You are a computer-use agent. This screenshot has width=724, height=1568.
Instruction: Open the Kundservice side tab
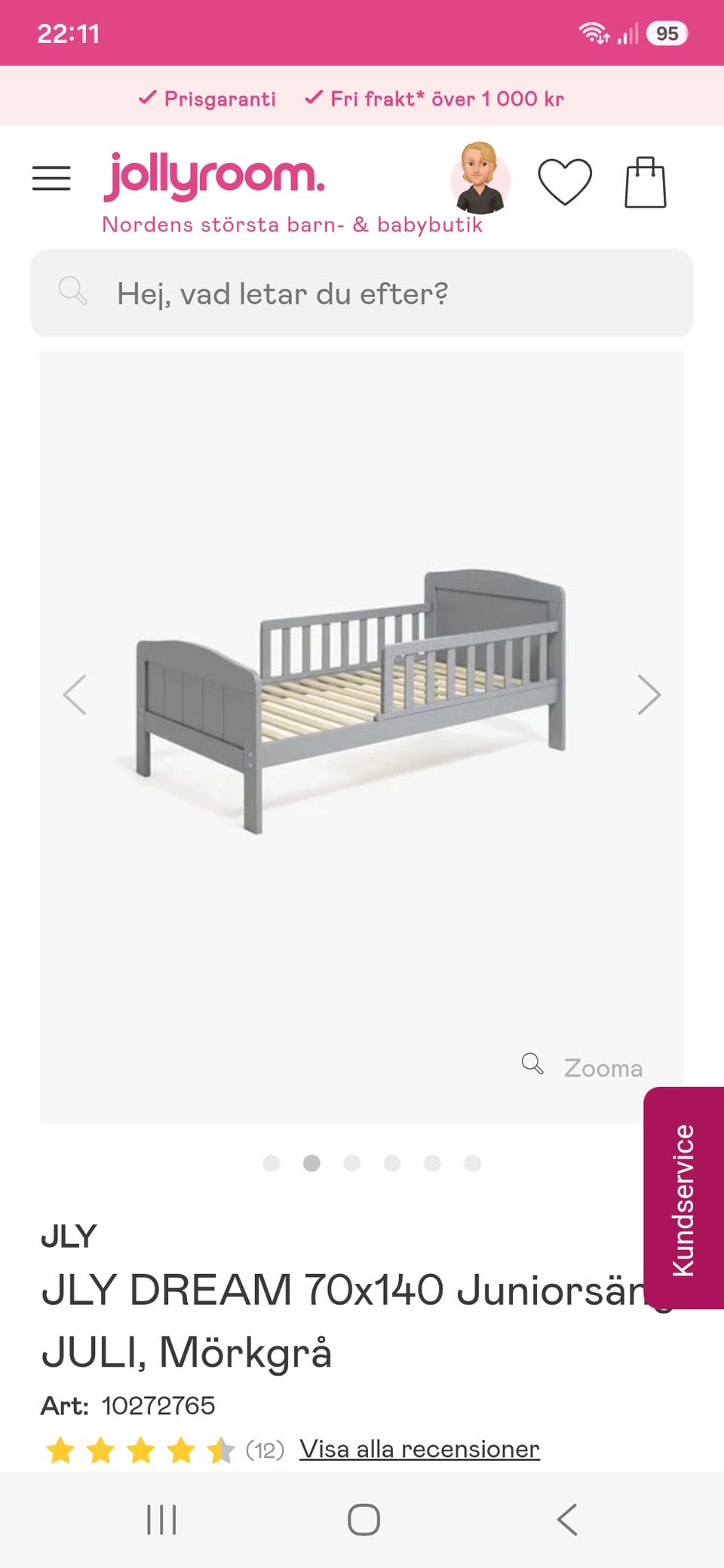[683, 1198]
